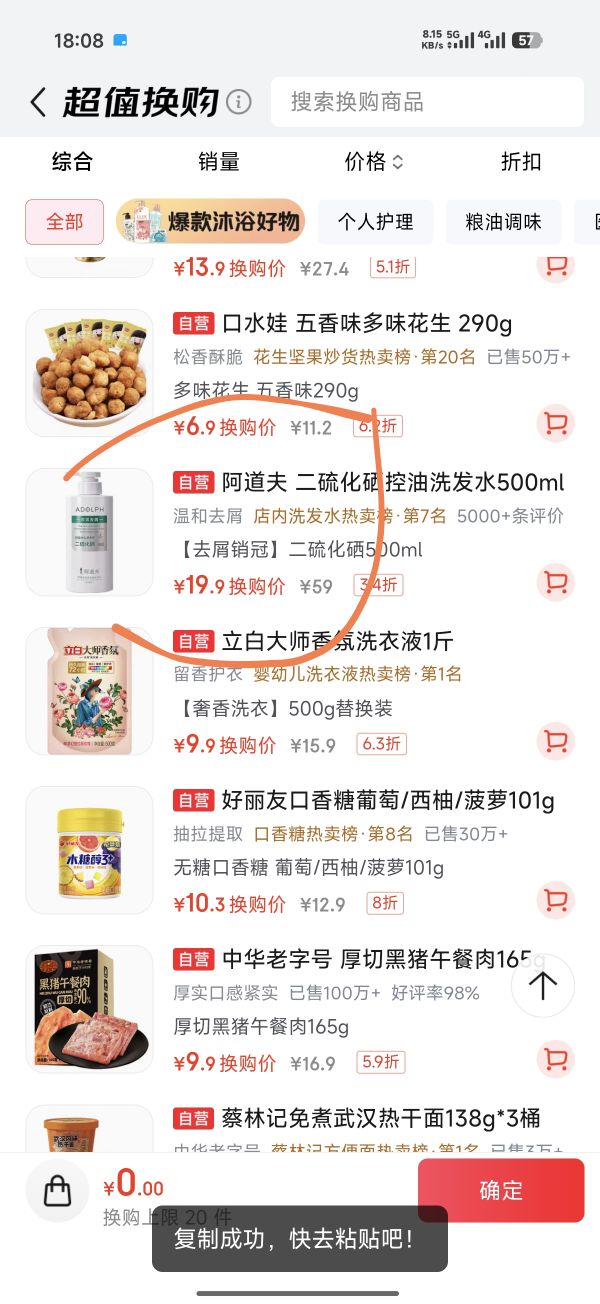The image size is (600, 1304).
Task: Sort by 销量
Action: click(219, 162)
